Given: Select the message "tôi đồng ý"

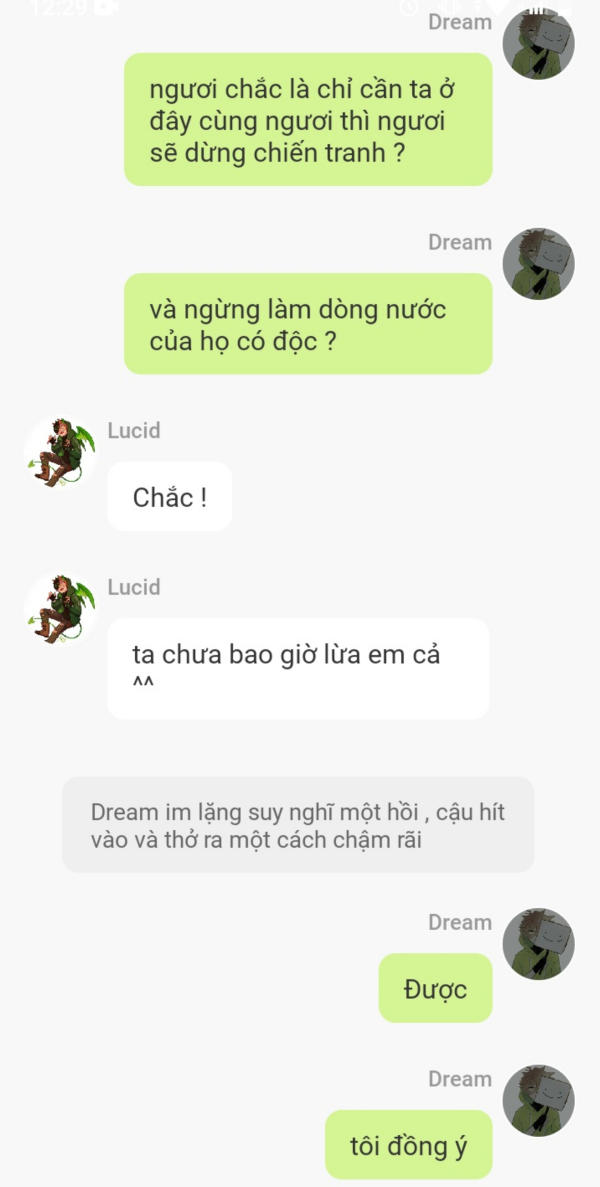Looking at the screenshot, I should pos(408,1145).
